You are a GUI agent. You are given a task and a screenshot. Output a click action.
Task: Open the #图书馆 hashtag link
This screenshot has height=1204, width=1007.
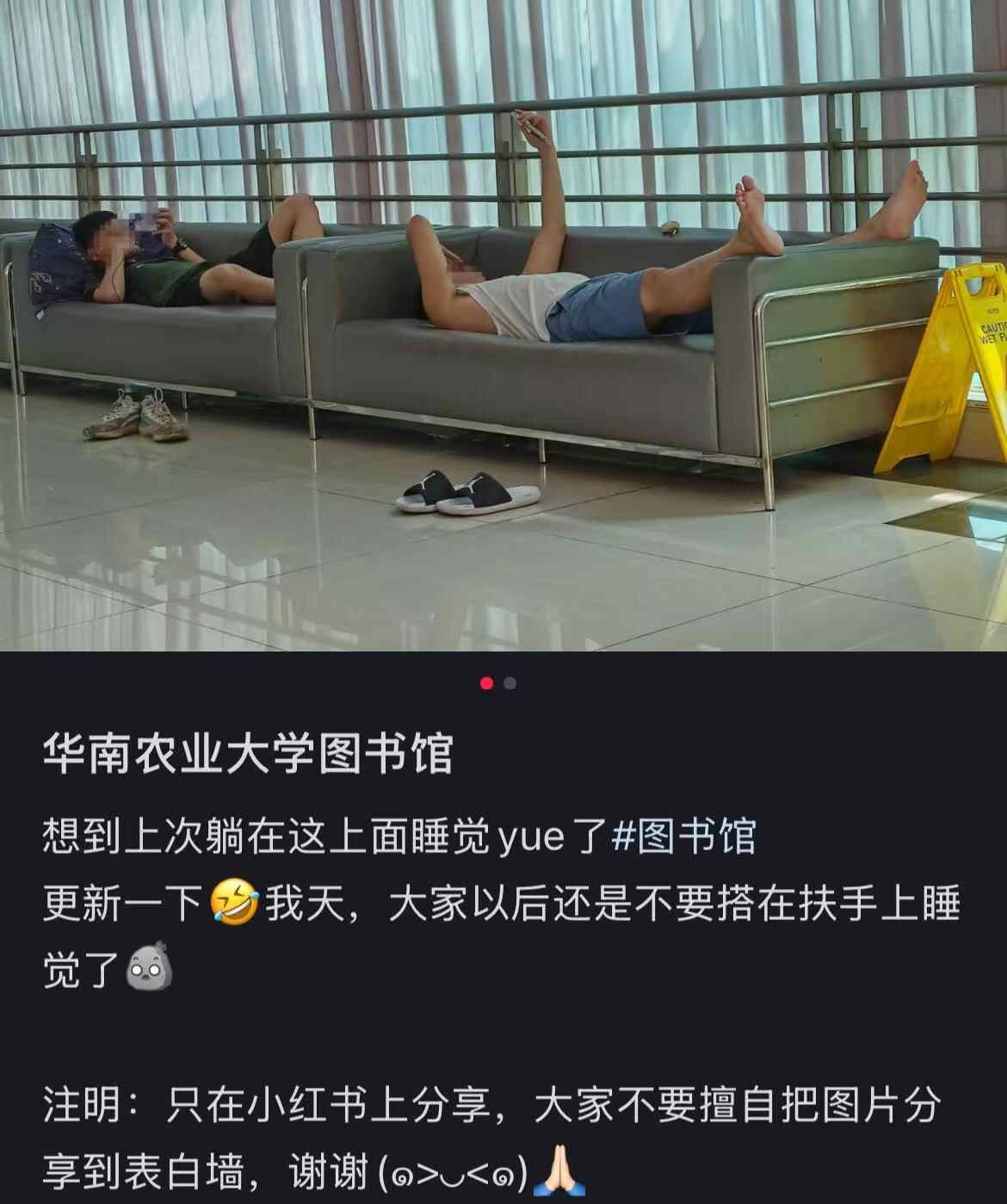[x=684, y=837]
